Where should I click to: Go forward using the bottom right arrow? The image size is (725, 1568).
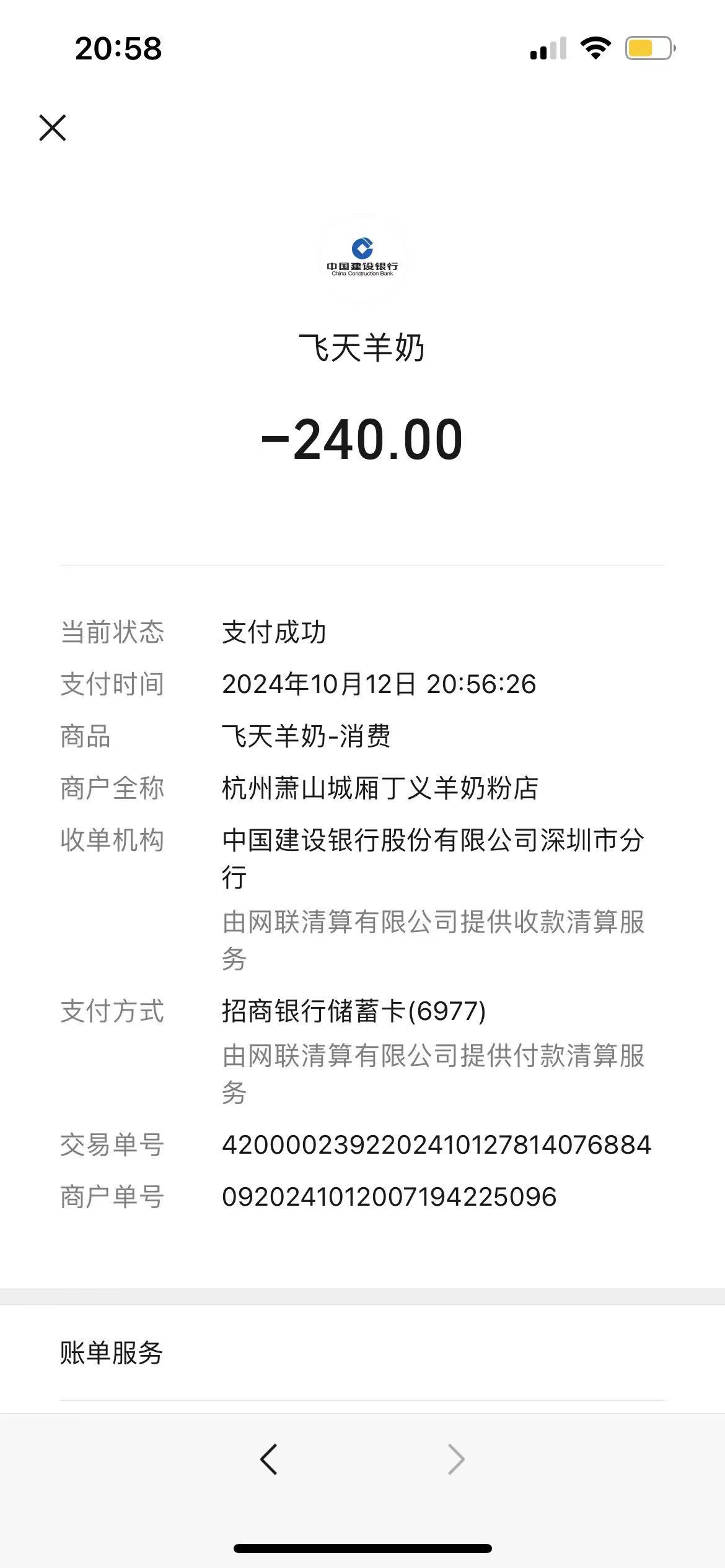pyautogui.click(x=456, y=1460)
